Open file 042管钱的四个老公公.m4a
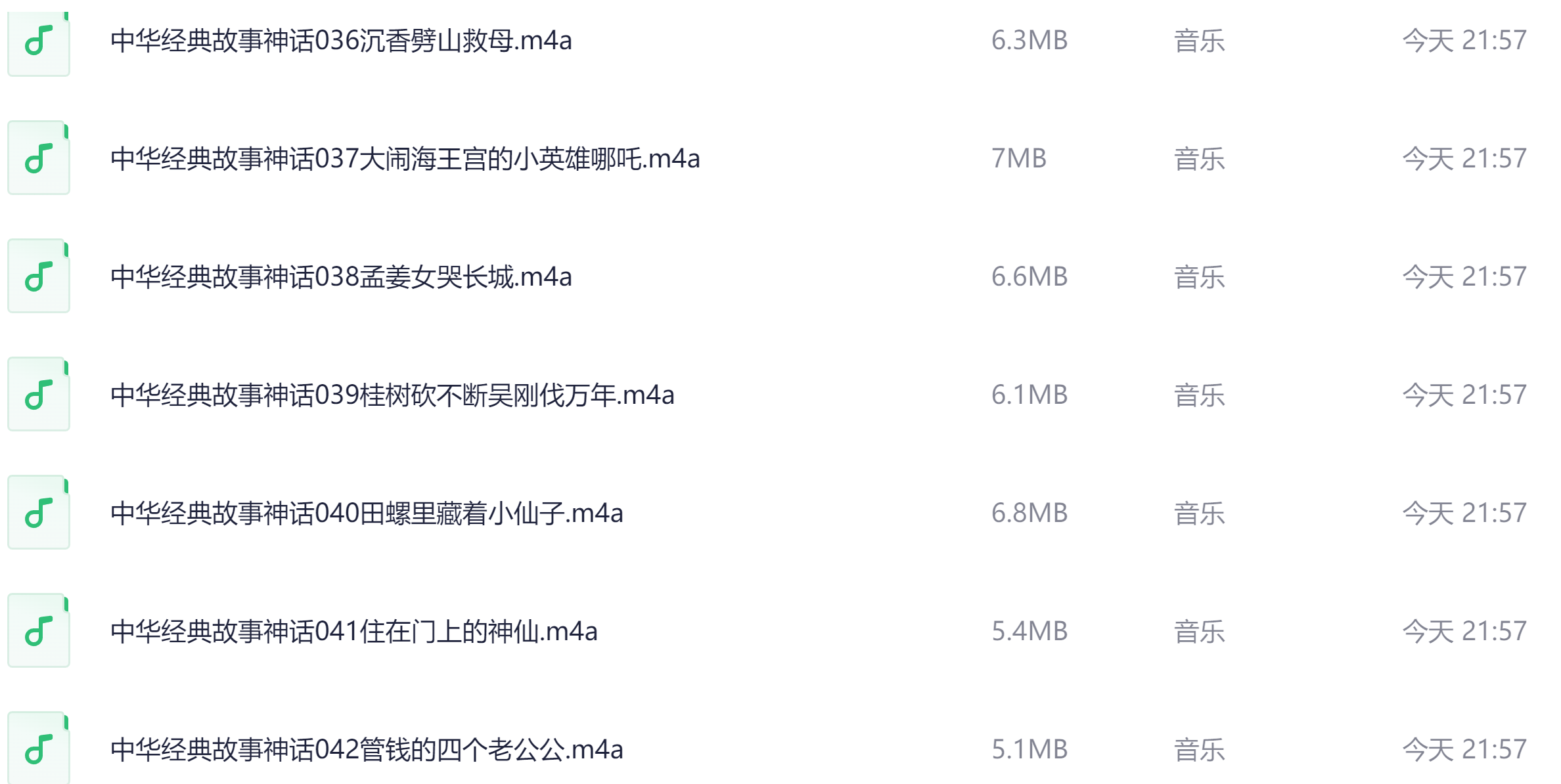 tap(367, 750)
